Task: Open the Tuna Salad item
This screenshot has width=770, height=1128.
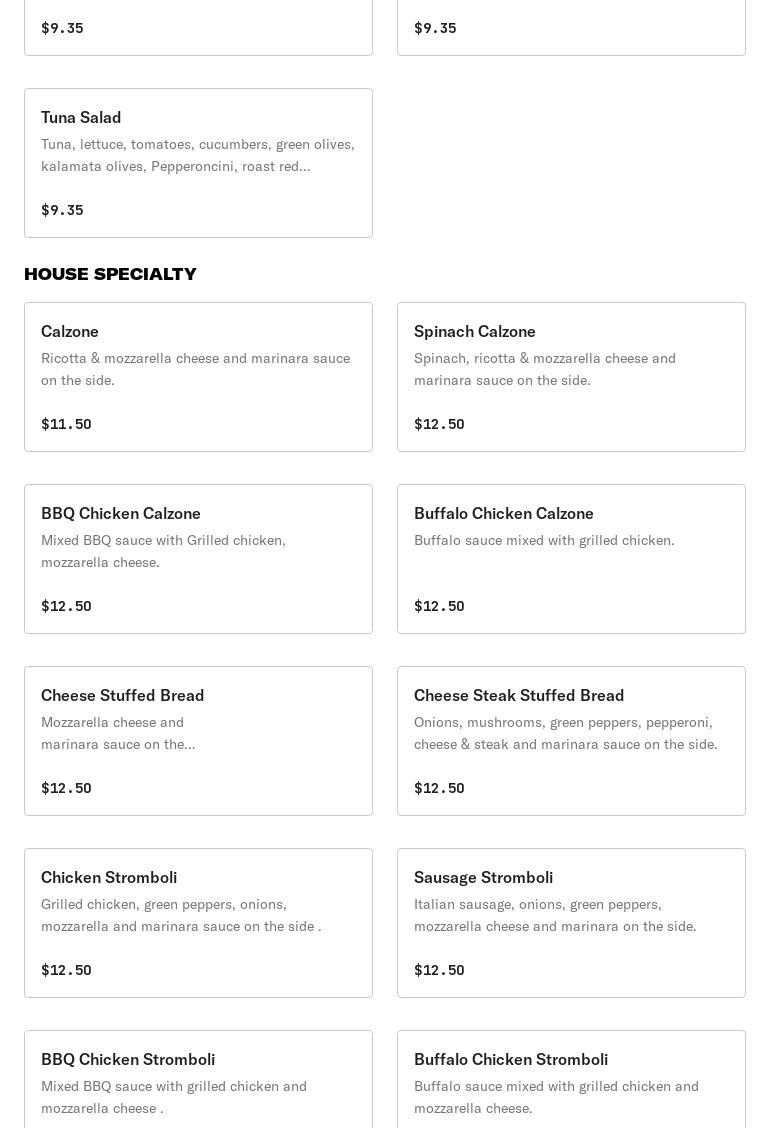Action: coord(198,163)
